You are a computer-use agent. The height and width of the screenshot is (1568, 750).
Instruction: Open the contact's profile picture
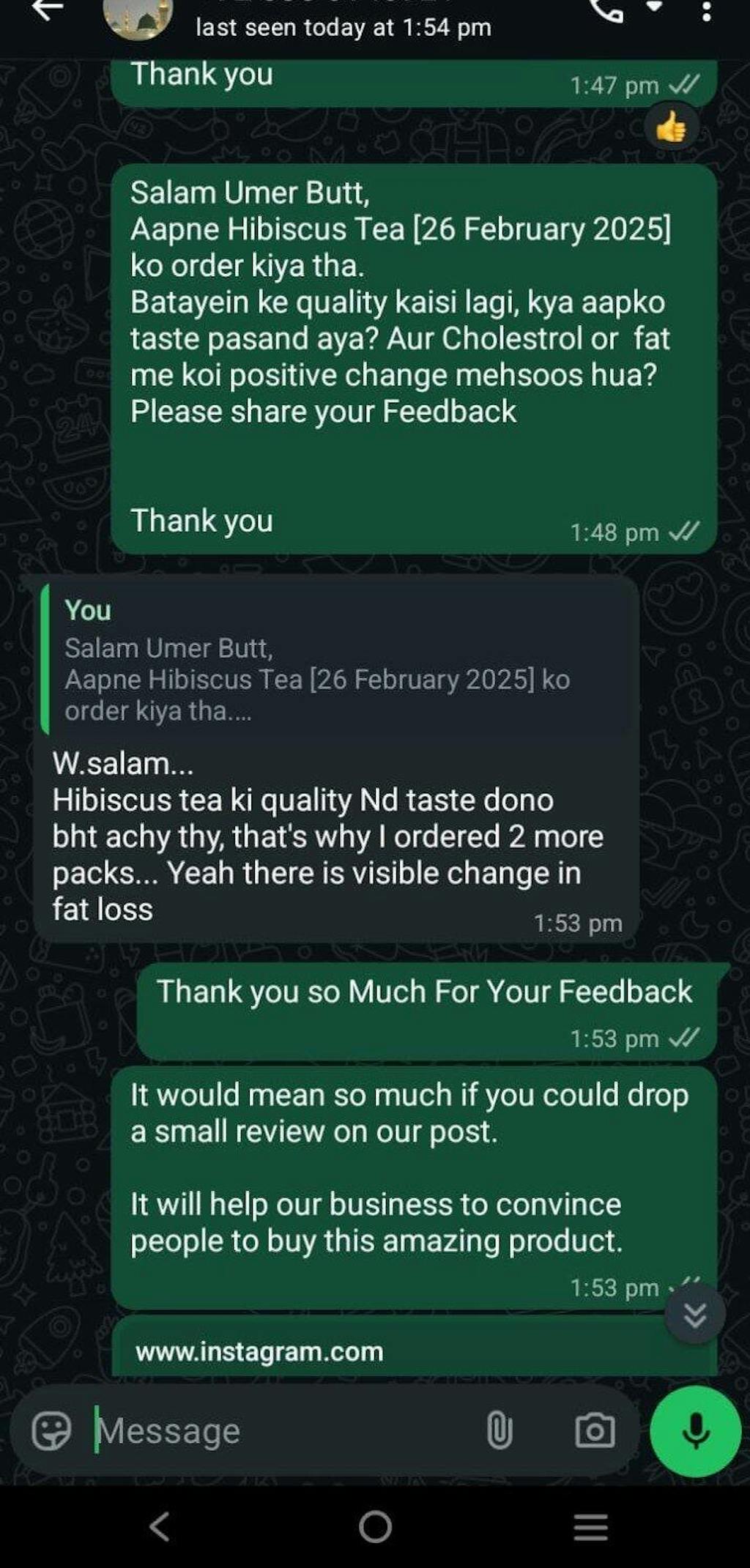[x=138, y=16]
